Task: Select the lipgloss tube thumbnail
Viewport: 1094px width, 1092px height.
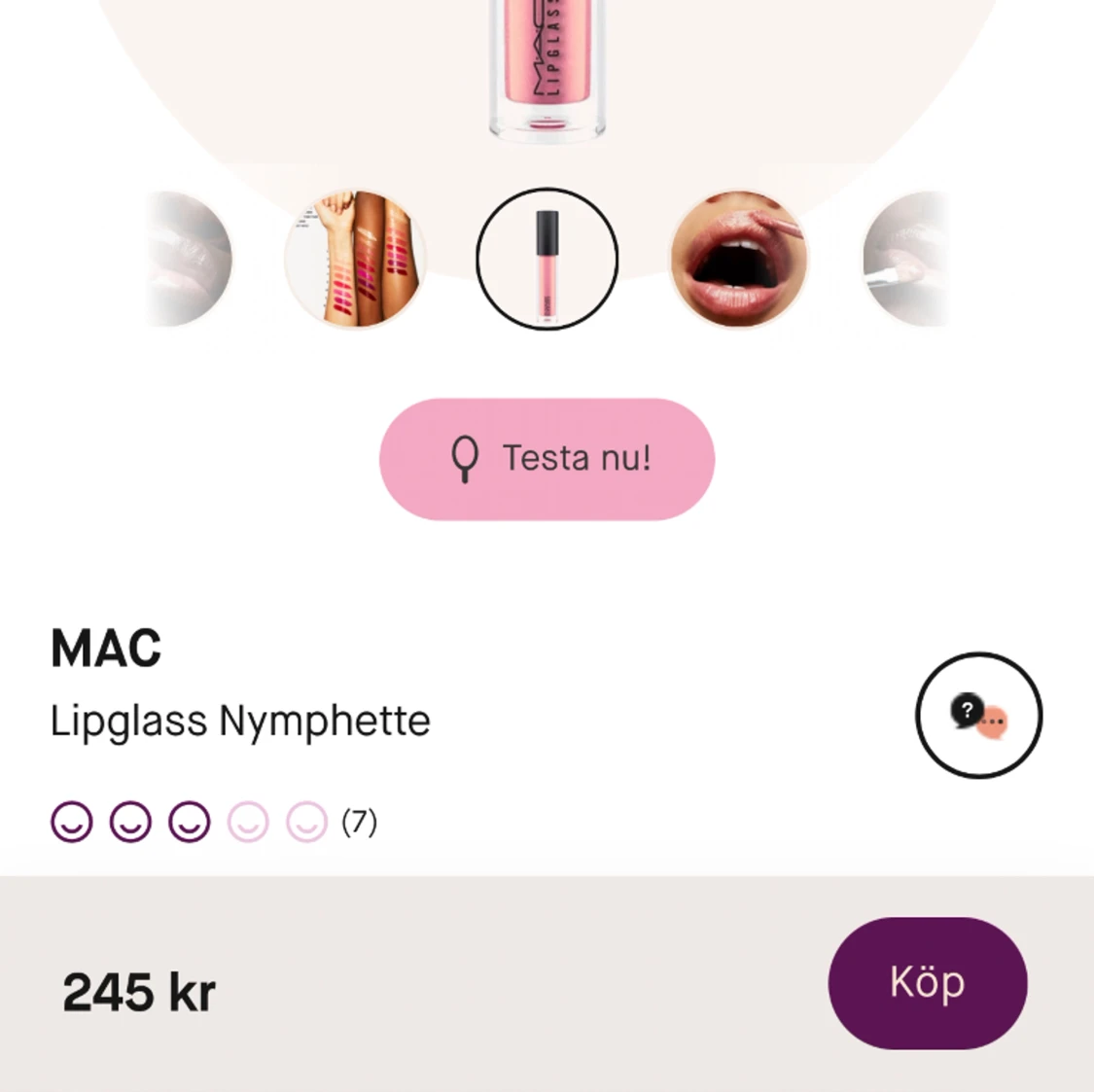Action: pos(547,259)
